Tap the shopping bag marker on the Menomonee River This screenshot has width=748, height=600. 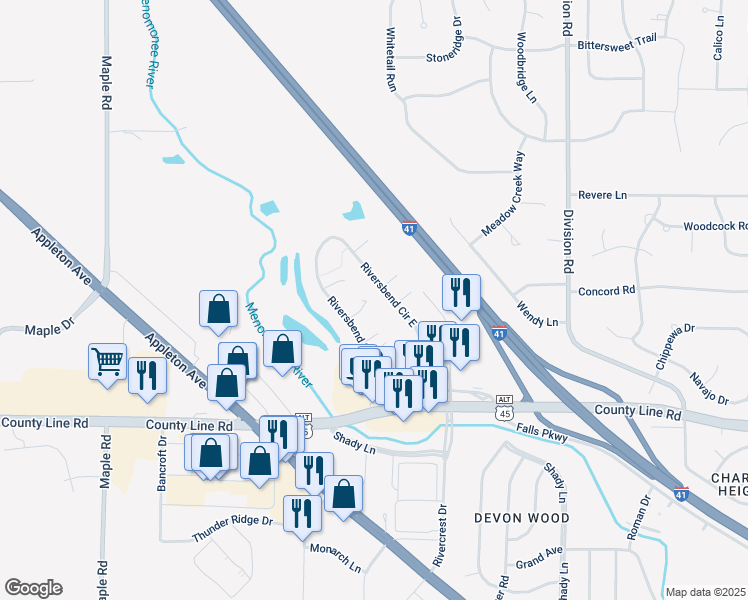[282, 350]
